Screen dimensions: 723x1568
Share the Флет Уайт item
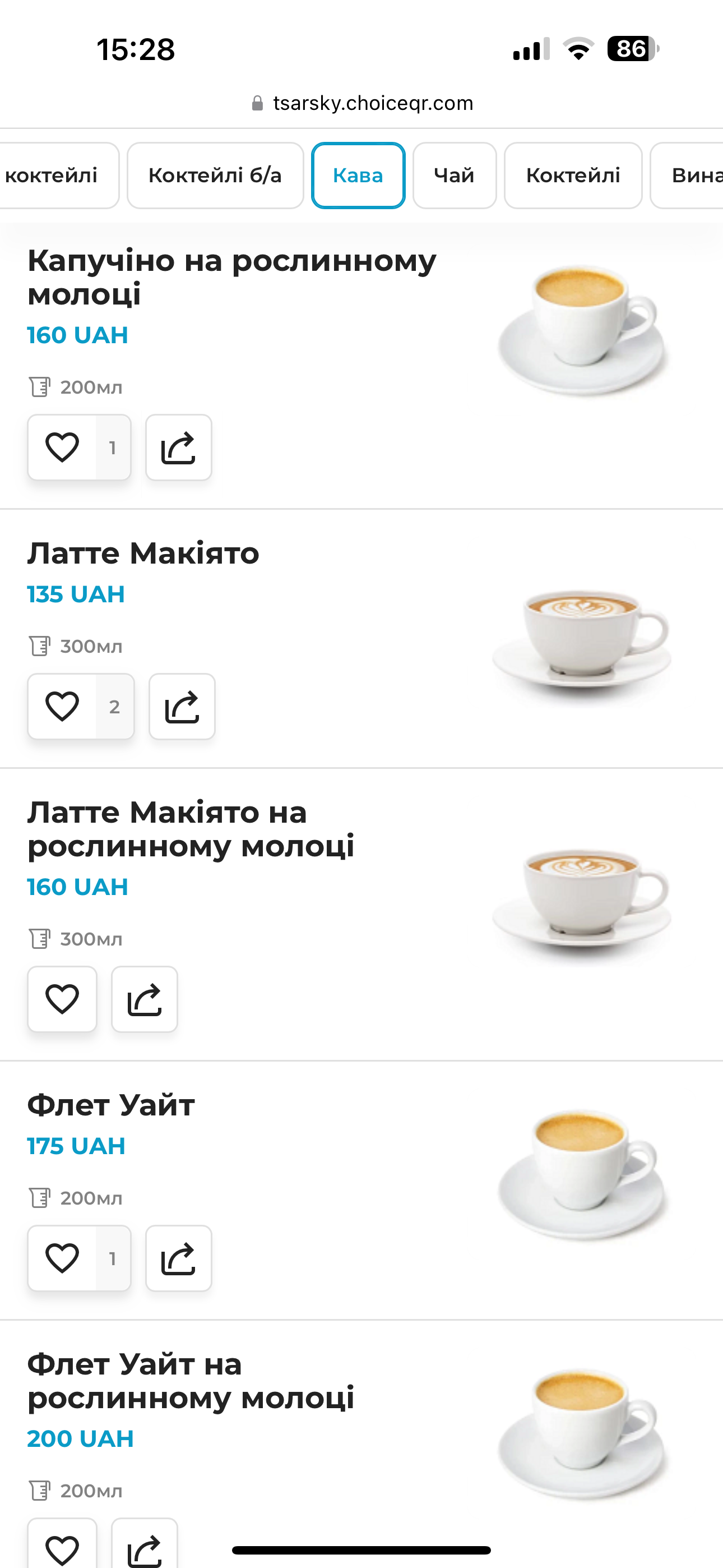[178, 1258]
